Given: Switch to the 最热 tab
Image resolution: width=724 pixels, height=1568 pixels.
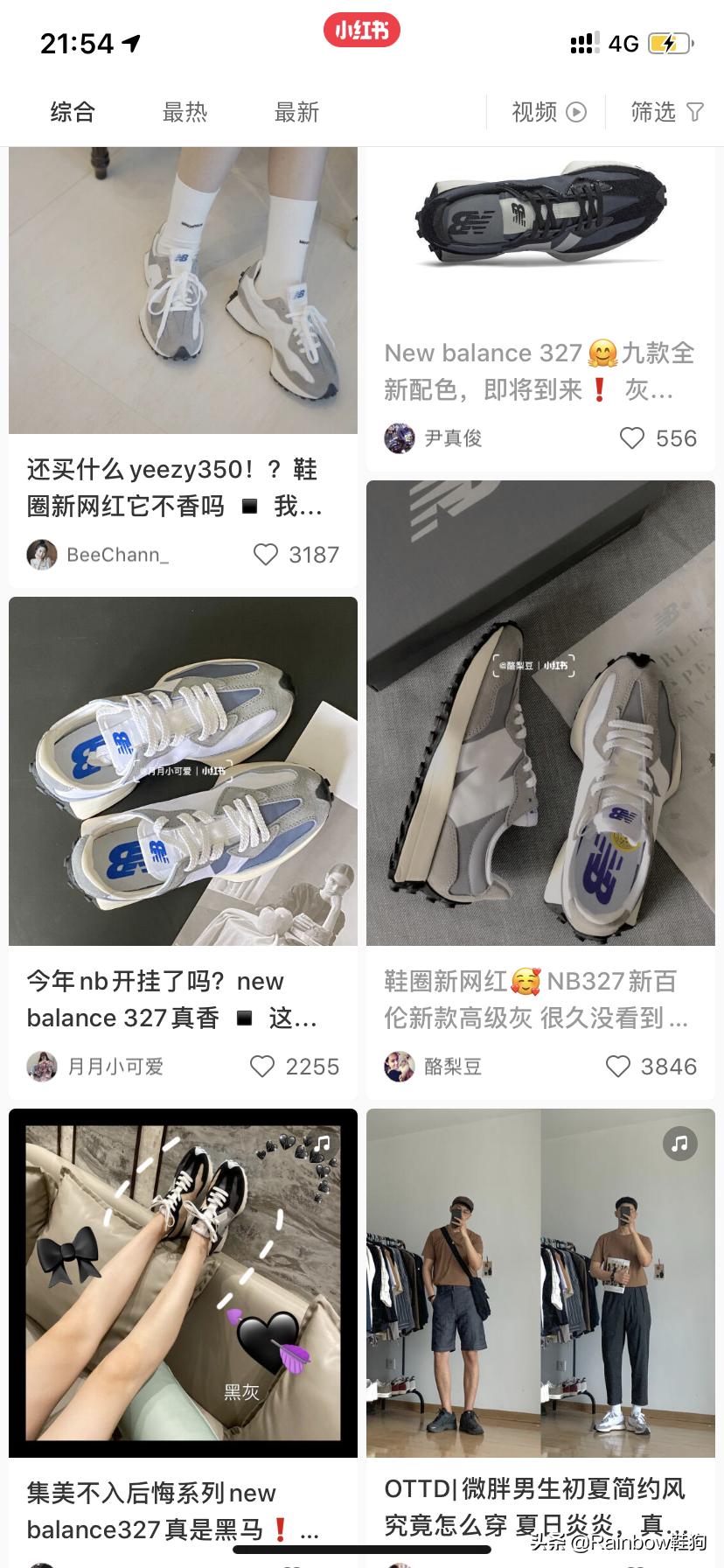Looking at the screenshot, I should tap(184, 112).
